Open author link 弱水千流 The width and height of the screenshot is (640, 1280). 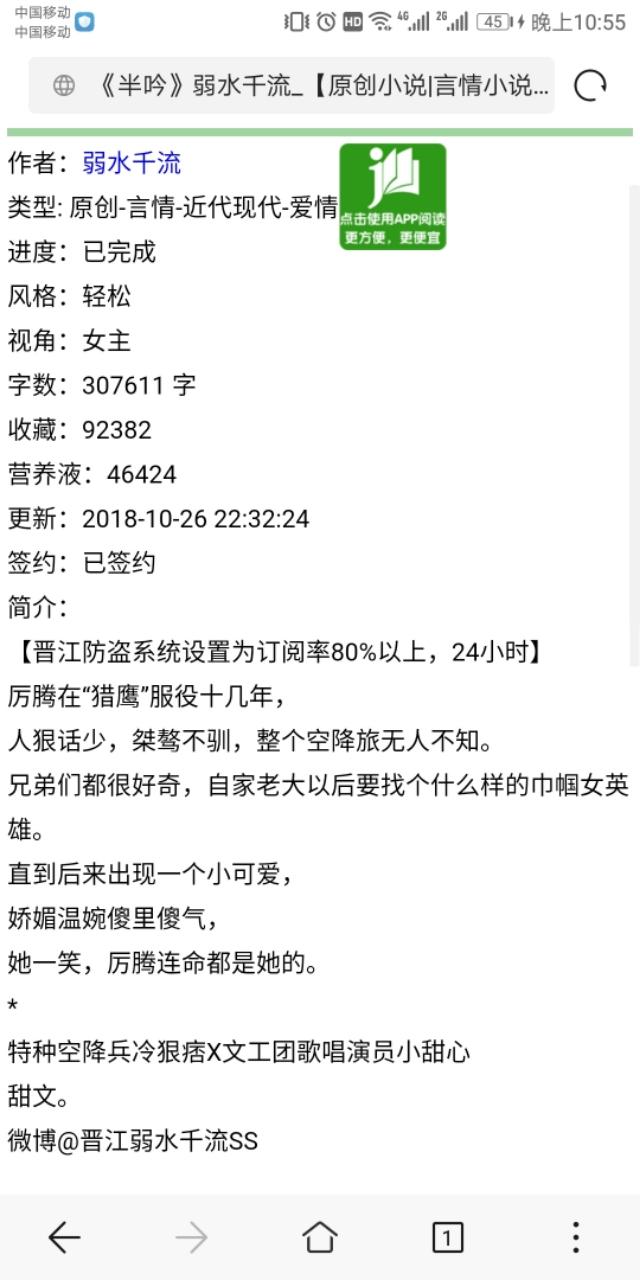point(131,163)
